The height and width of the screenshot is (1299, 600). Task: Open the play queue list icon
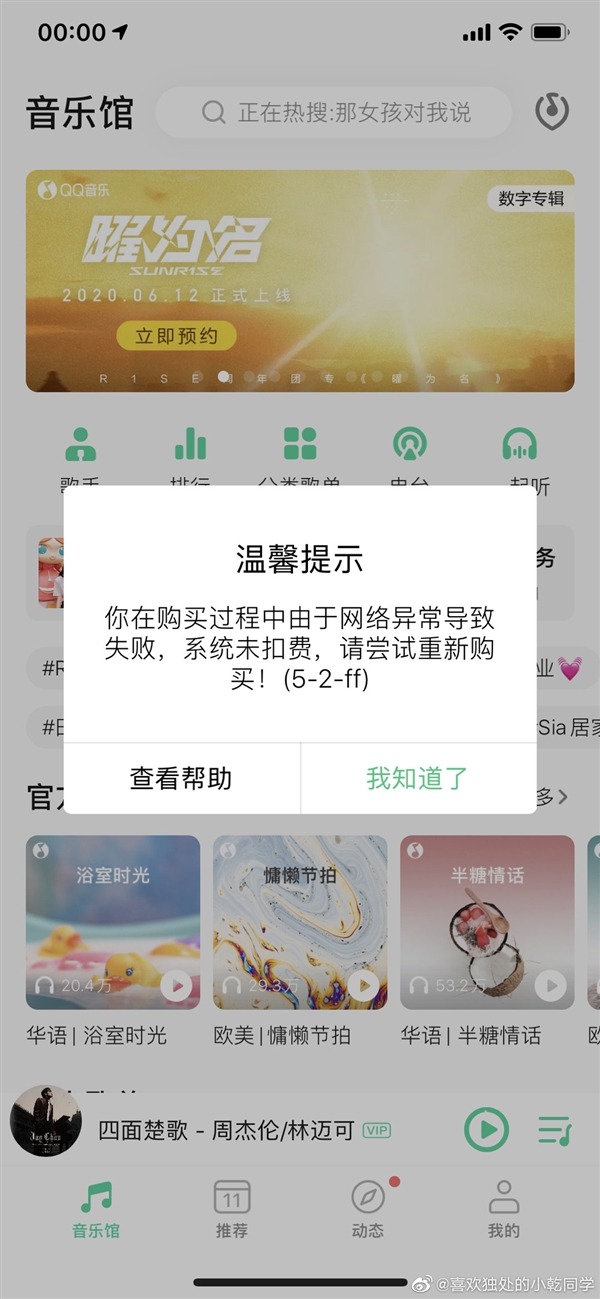click(x=554, y=1130)
